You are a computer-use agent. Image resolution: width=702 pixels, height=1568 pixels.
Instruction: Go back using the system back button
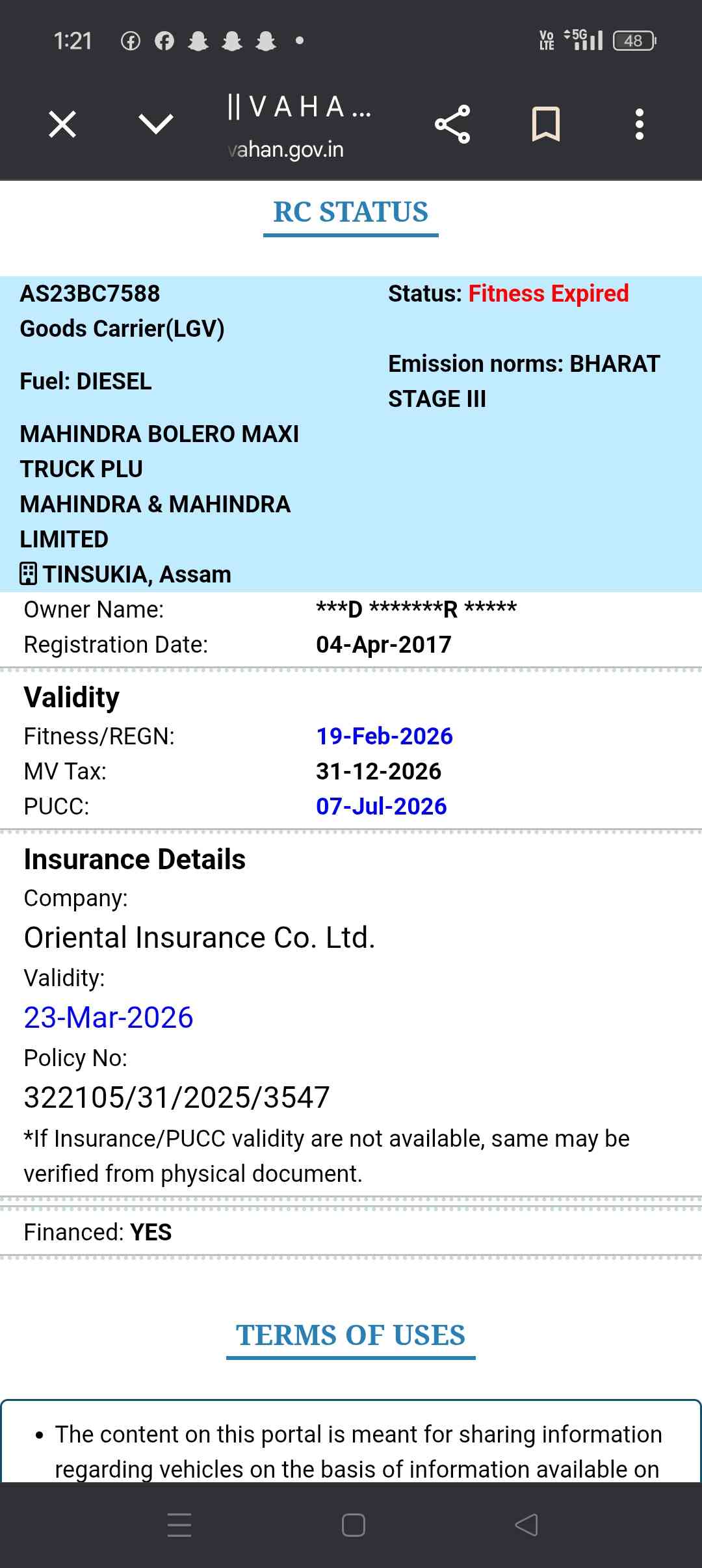526,1524
